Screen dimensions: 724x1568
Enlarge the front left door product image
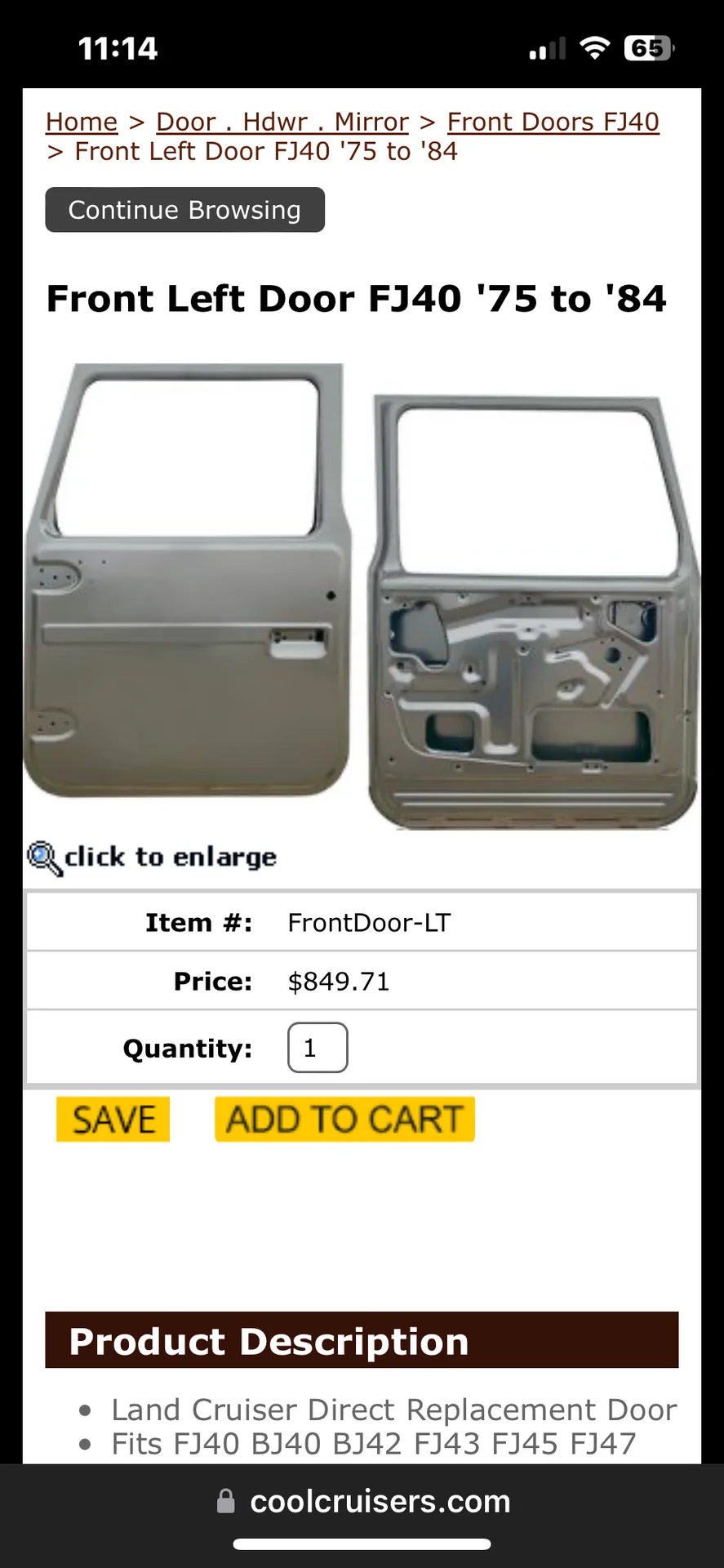pyautogui.click(x=361, y=596)
